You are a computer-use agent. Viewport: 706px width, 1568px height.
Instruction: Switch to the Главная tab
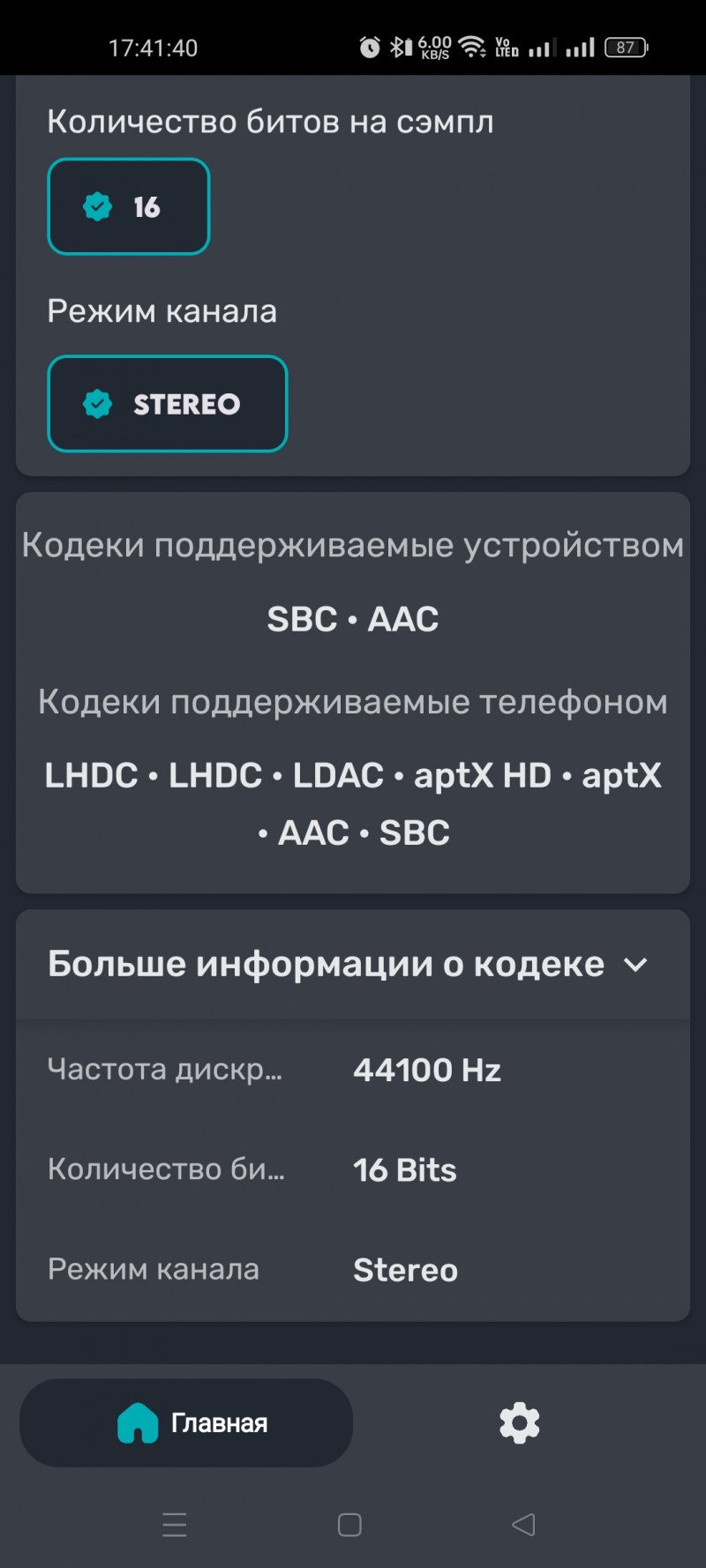click(186, 1423)
